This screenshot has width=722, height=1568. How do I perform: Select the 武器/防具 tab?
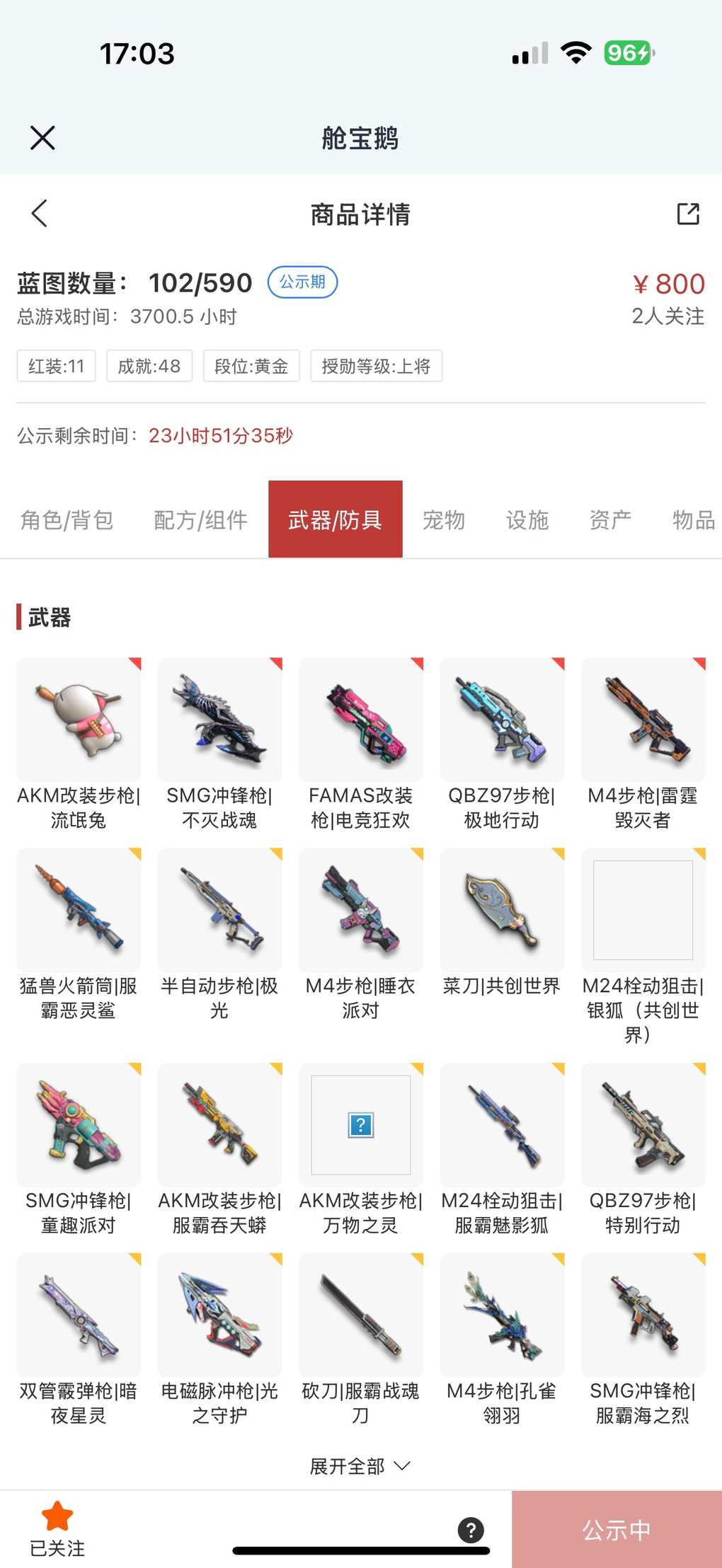tap(335, 520)
